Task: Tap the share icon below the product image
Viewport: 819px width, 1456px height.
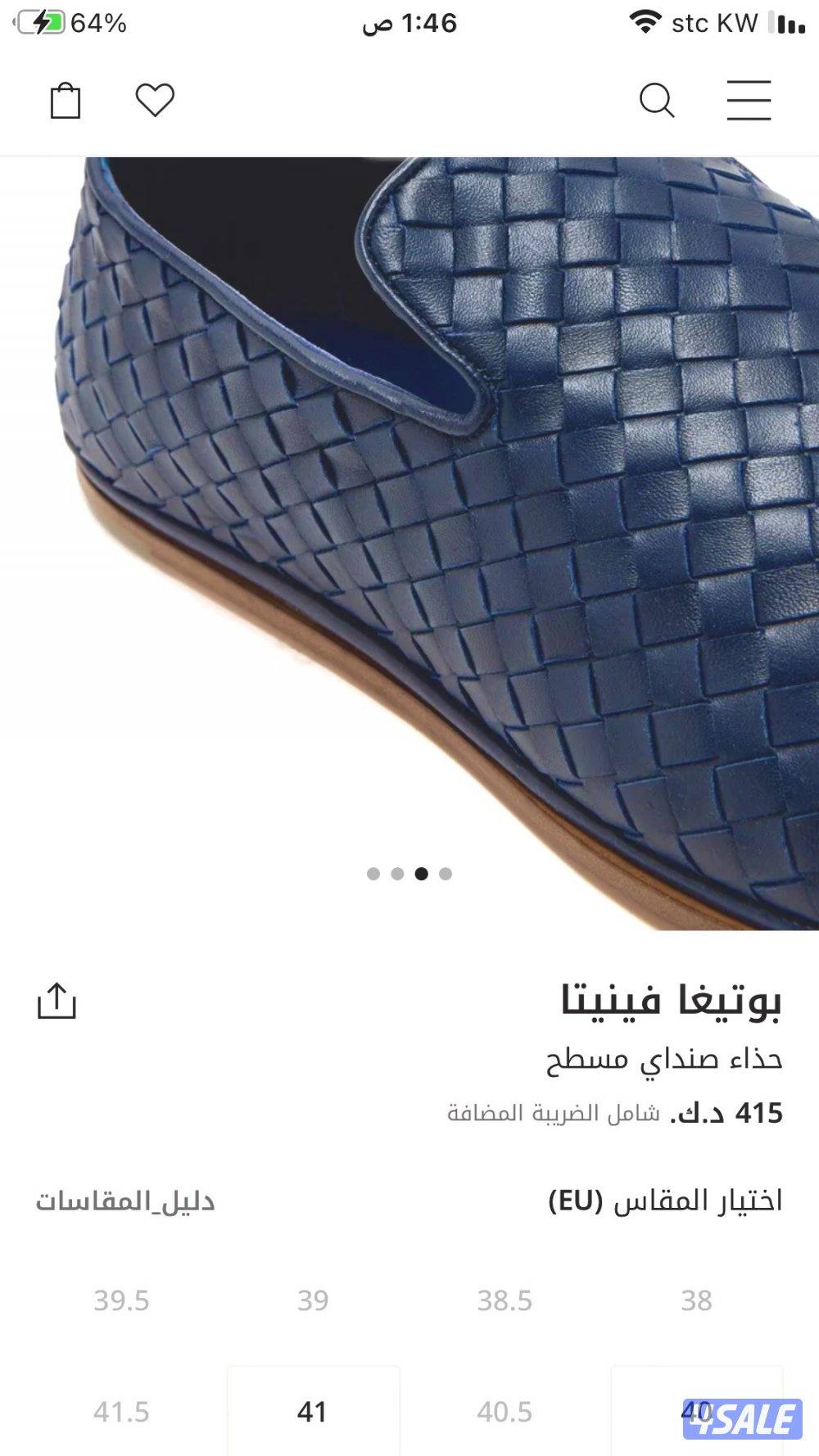Action: point(58,1002)
